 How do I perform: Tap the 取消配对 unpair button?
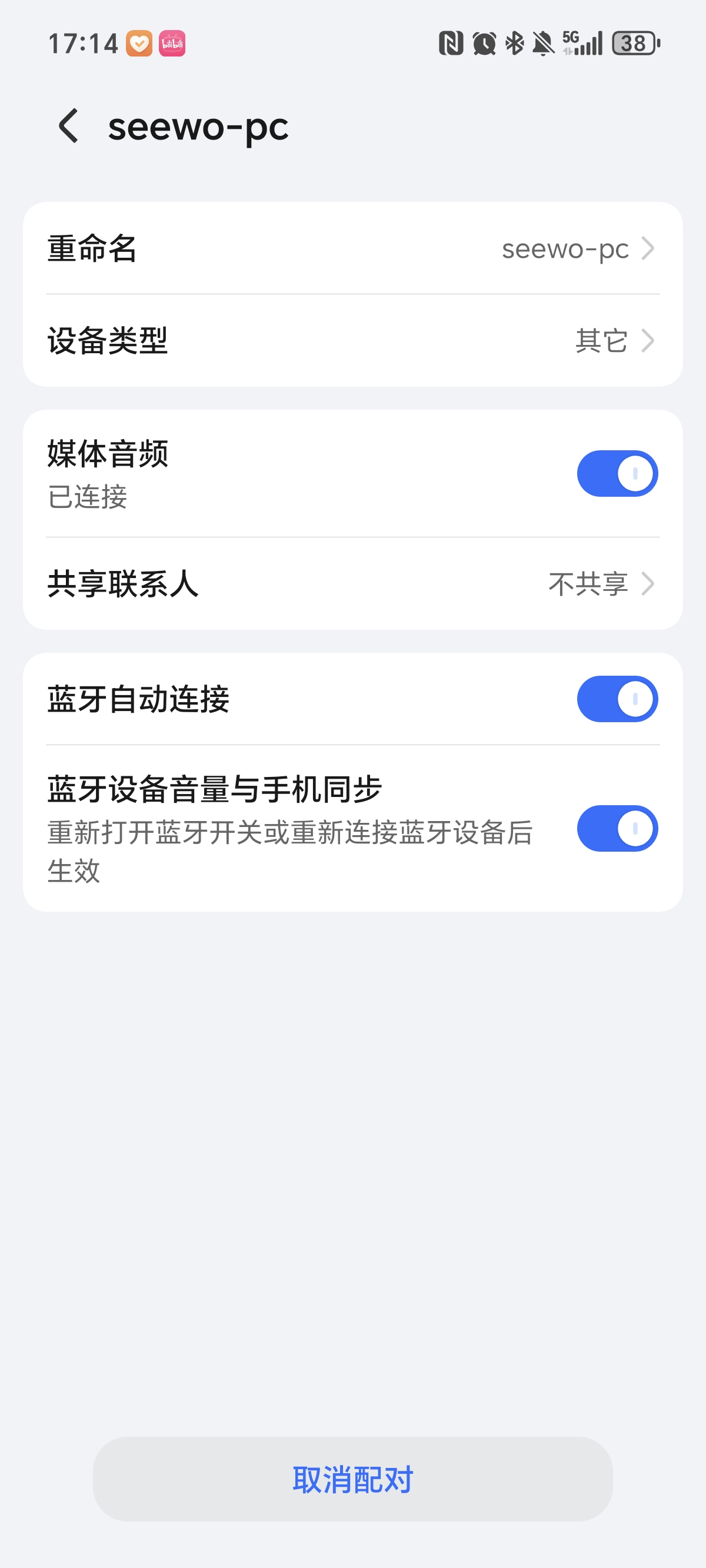point(352,1479)
